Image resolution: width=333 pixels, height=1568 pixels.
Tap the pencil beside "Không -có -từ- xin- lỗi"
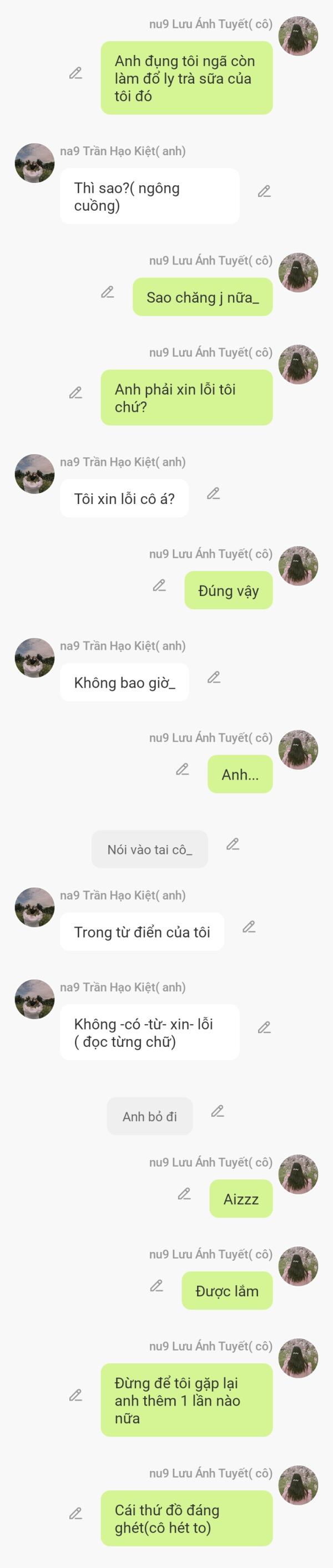tap(264, 1027)
